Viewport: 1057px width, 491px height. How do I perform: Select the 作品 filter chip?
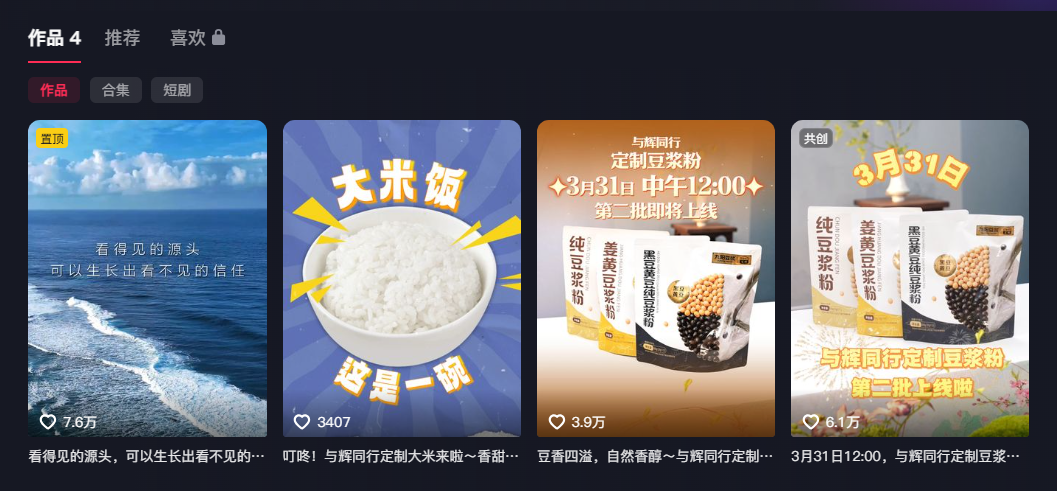click(54, 90)
